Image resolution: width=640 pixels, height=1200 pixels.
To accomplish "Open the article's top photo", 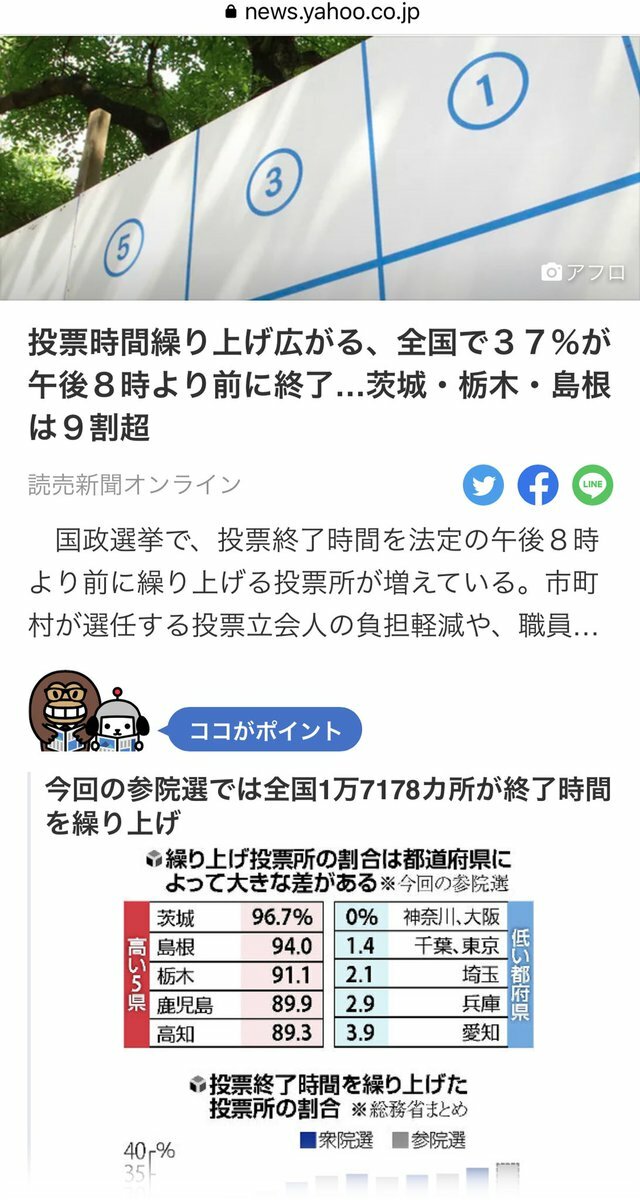I will [320, 168].
